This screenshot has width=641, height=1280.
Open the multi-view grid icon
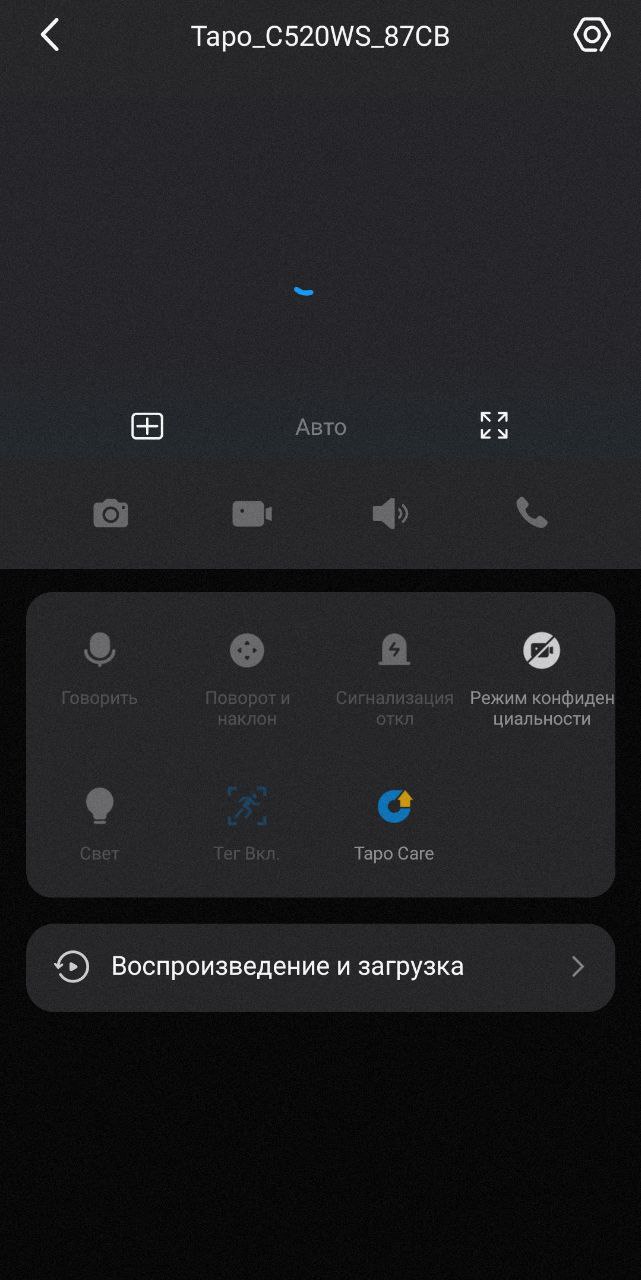tap(147, 426)
